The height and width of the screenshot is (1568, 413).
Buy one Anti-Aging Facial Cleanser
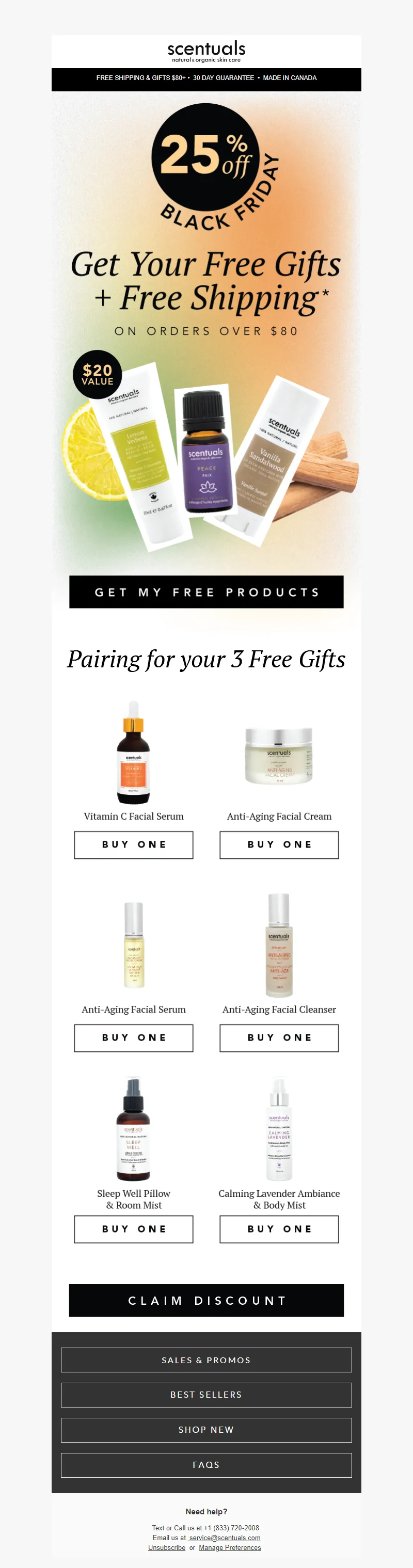279,1037
